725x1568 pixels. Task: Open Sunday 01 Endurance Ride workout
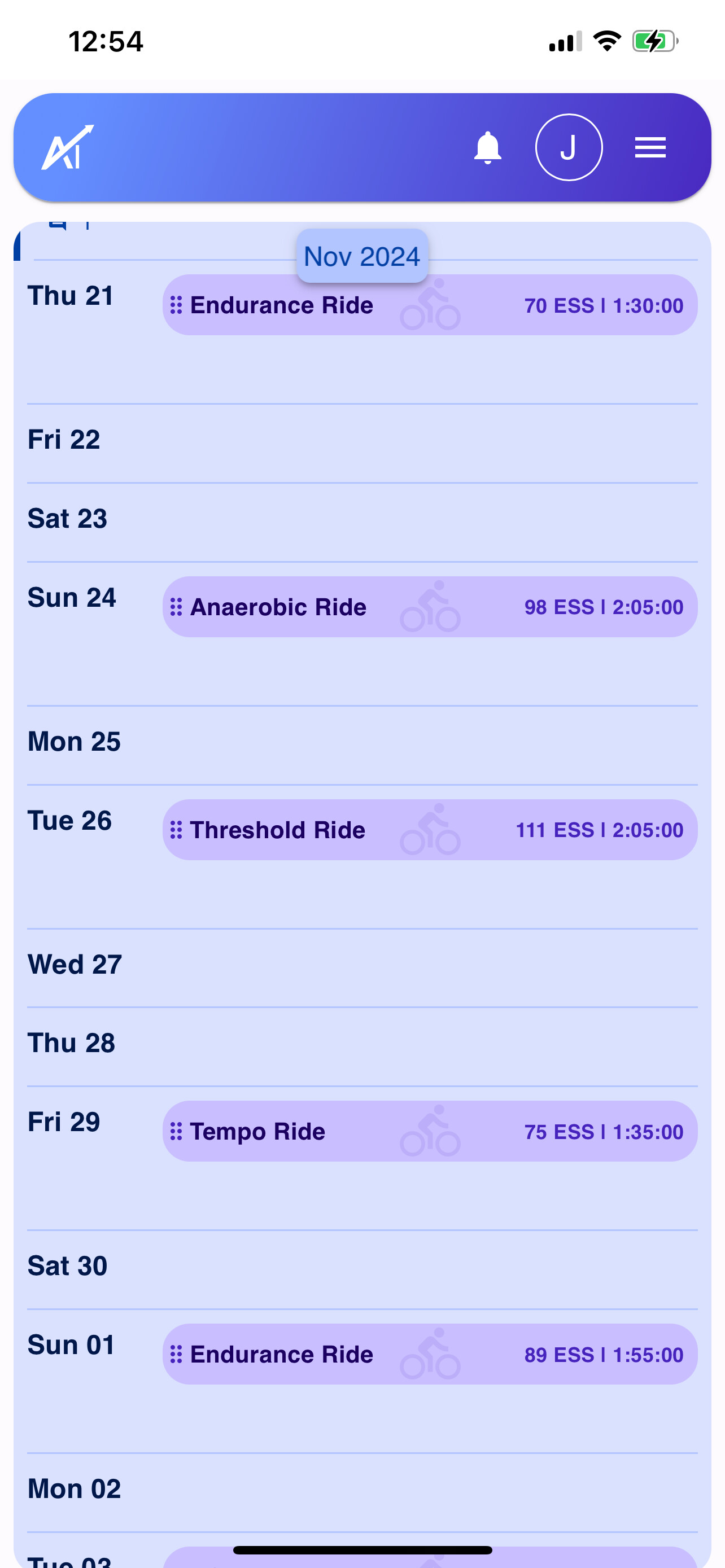point(430,1354)
